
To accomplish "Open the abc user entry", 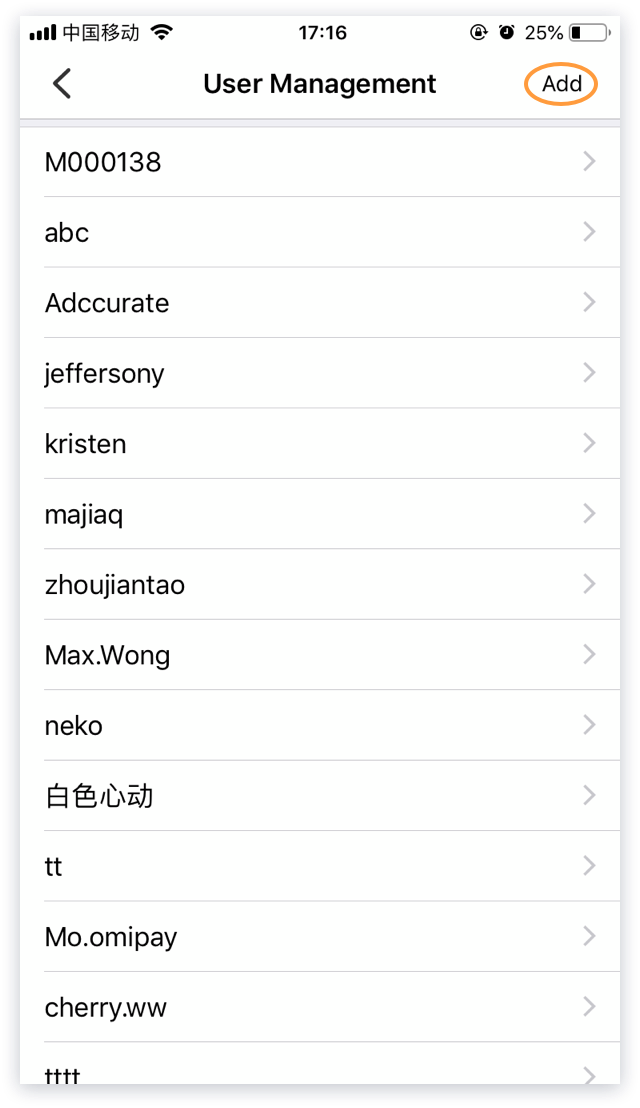I will (320, 232).
